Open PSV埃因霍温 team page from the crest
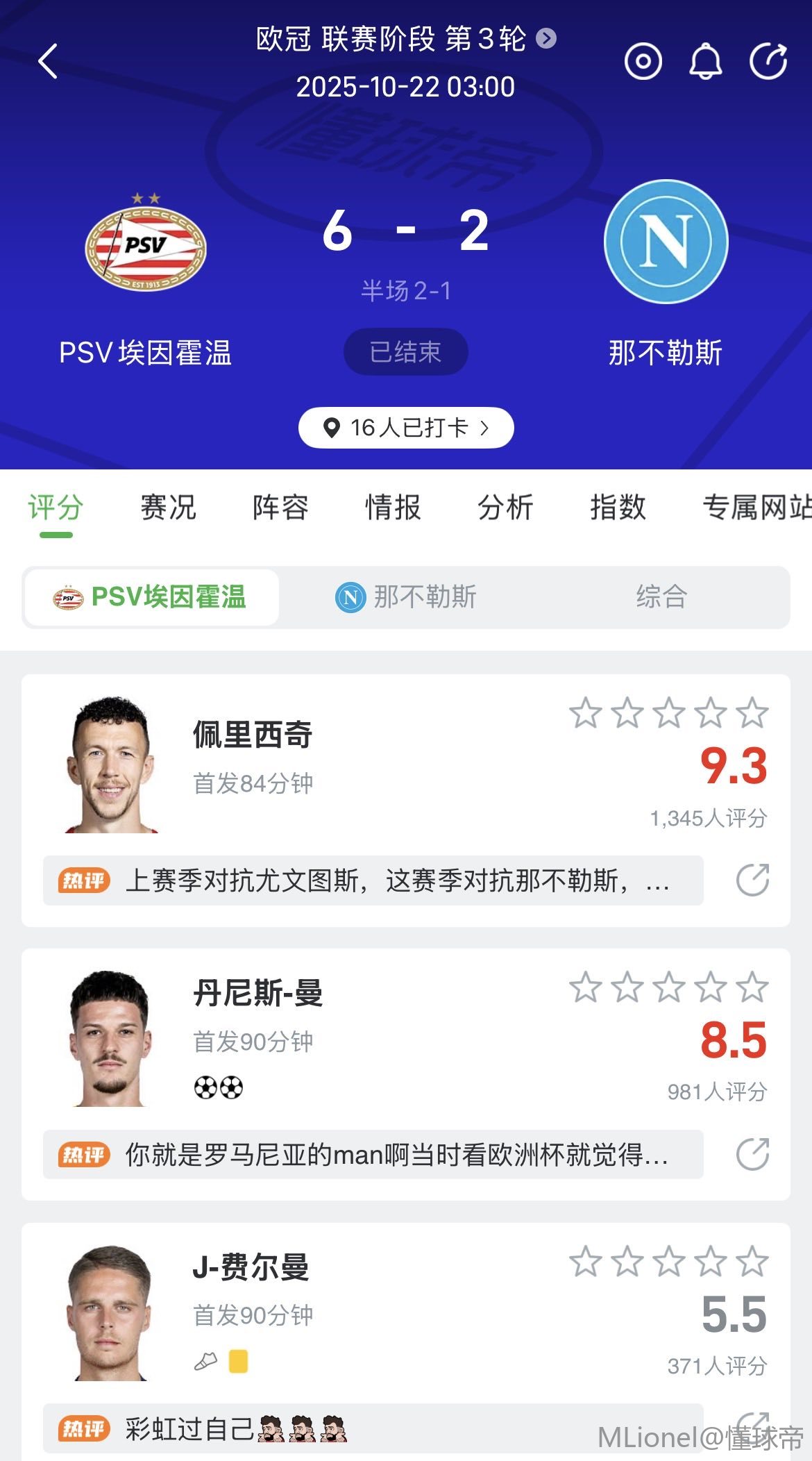 click(146, 243)
